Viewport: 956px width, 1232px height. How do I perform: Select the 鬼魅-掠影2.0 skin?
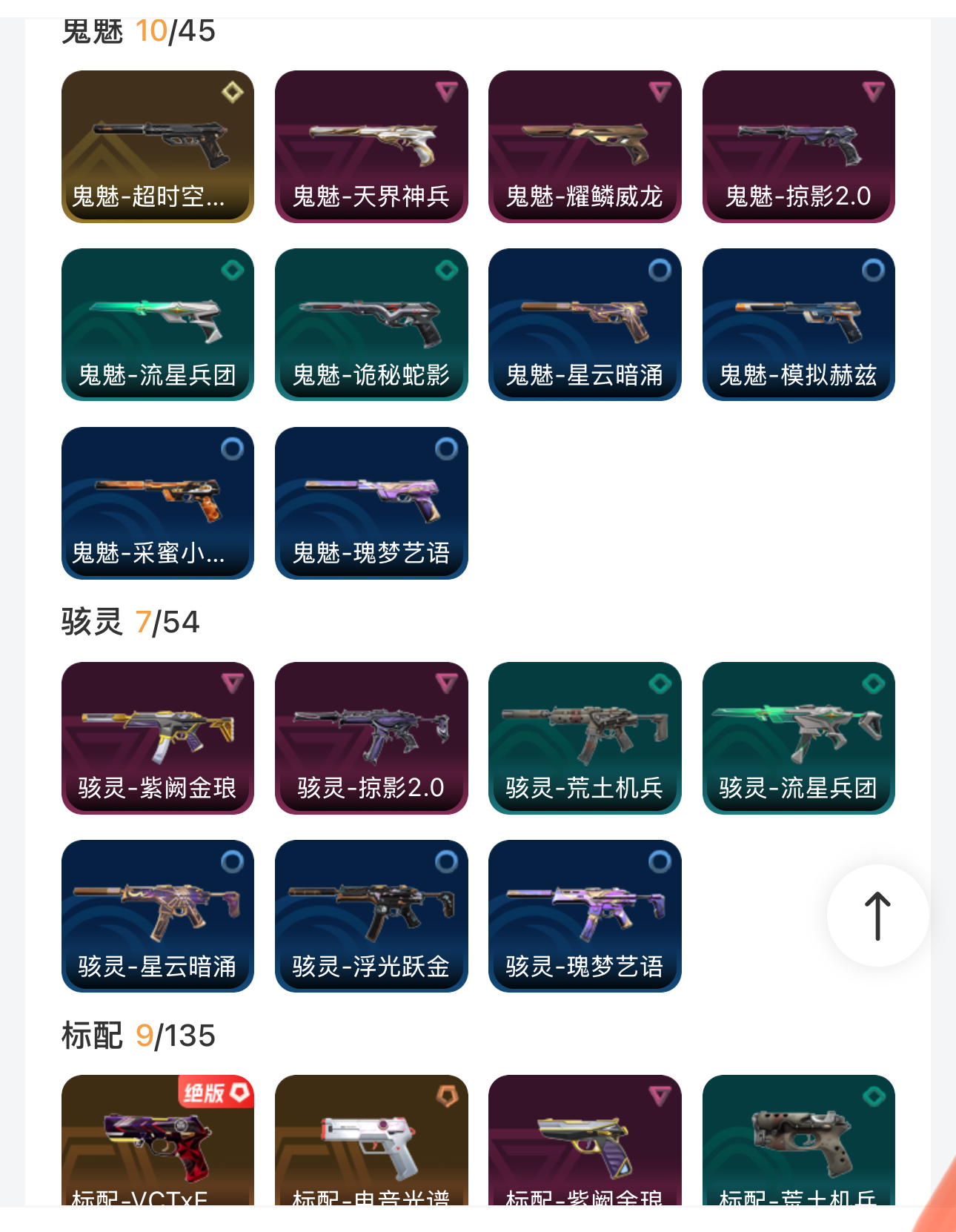[798, 147]
